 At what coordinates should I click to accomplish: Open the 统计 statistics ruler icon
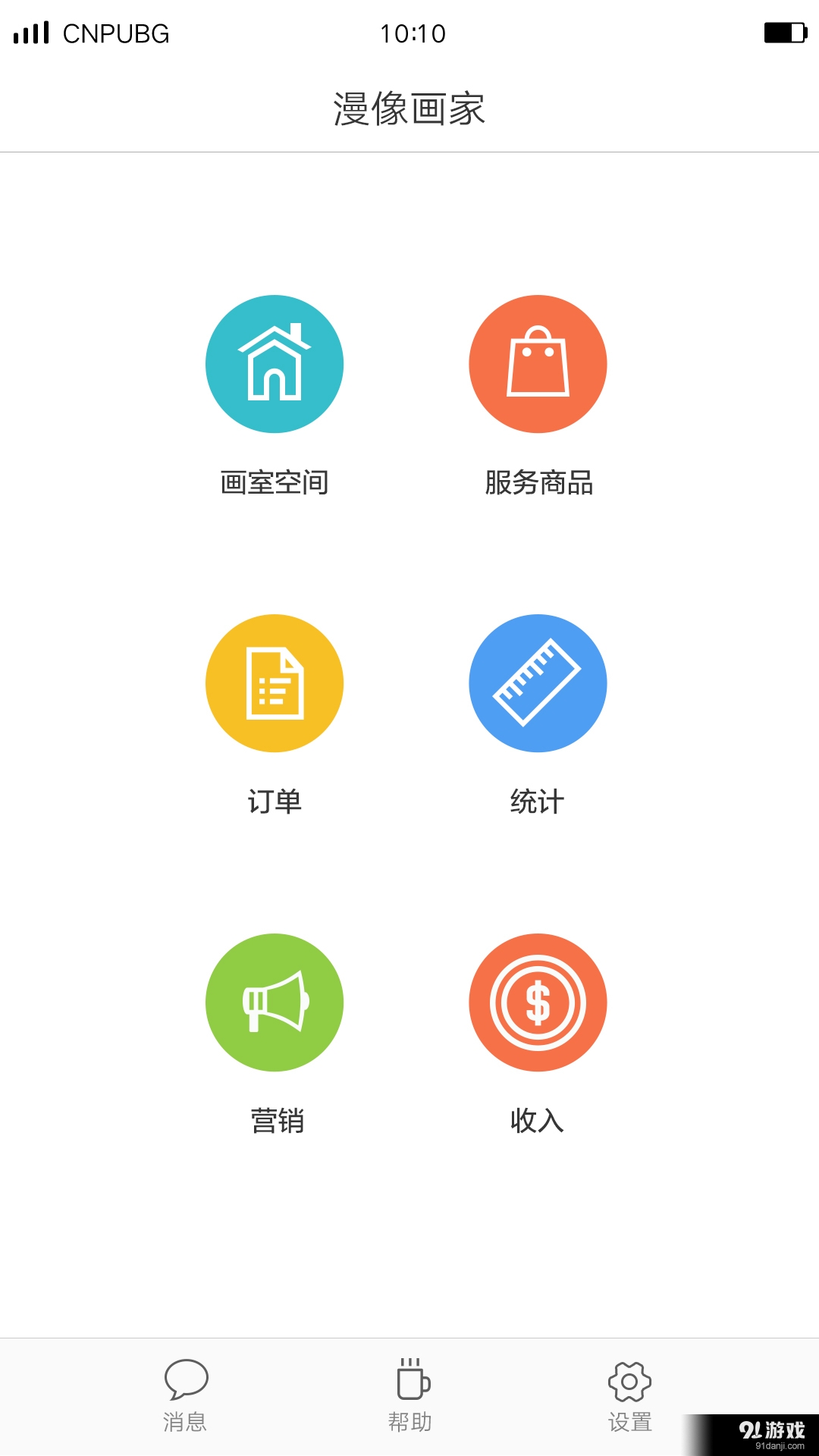pos(538,683)
